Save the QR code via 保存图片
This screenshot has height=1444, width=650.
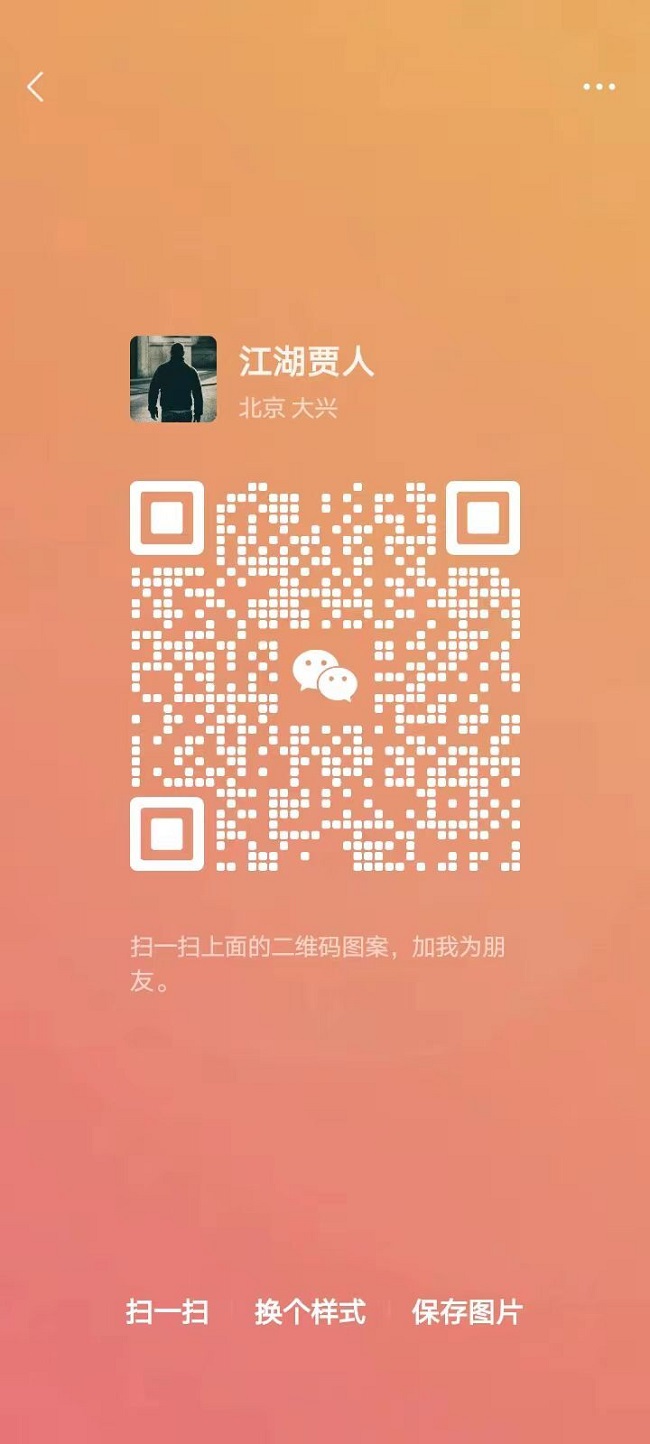click(467, 1311)
